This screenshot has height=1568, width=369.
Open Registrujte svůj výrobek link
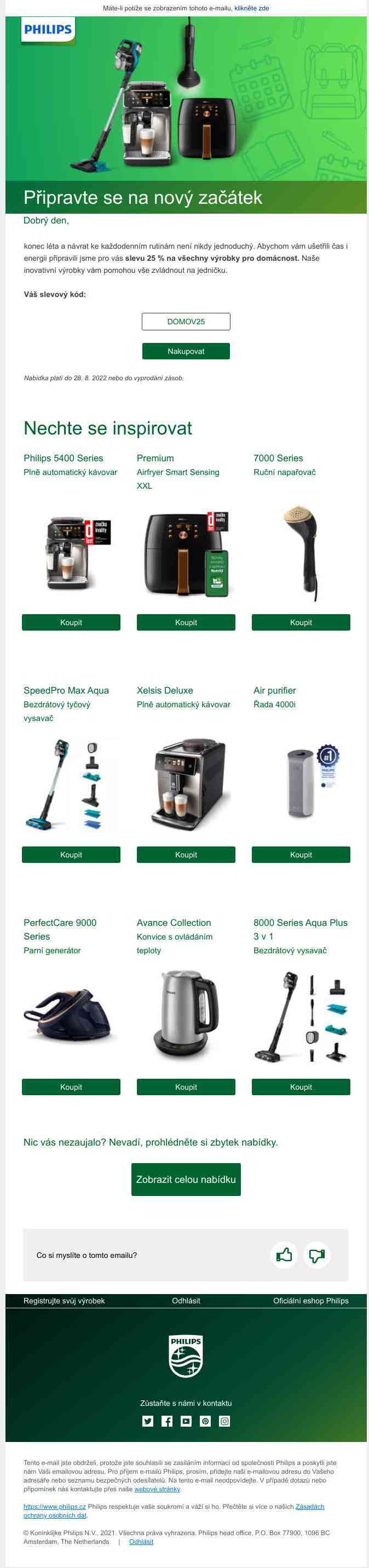(x=64, y=1300)
